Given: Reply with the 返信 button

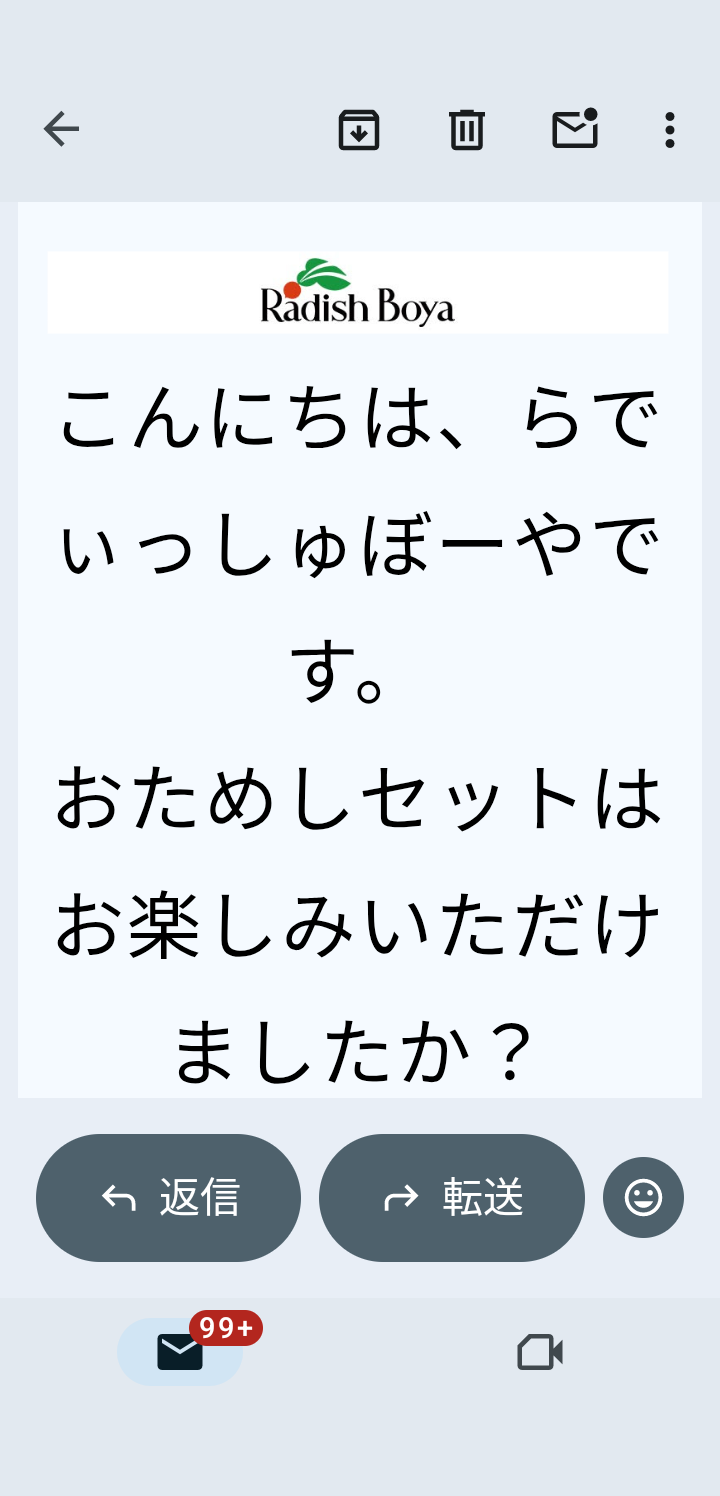Looking at the screenshot, I should (168, 1197).
